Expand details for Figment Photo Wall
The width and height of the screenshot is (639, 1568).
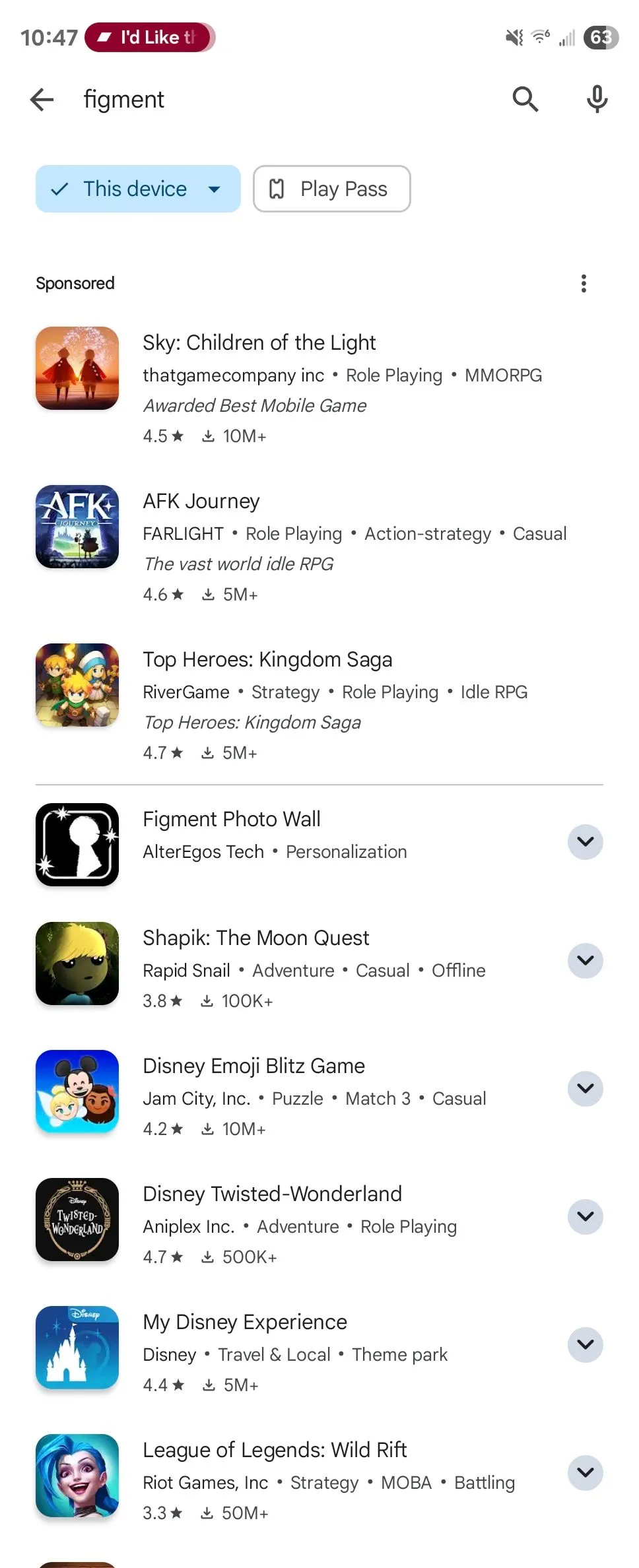(x=585, y=842)
